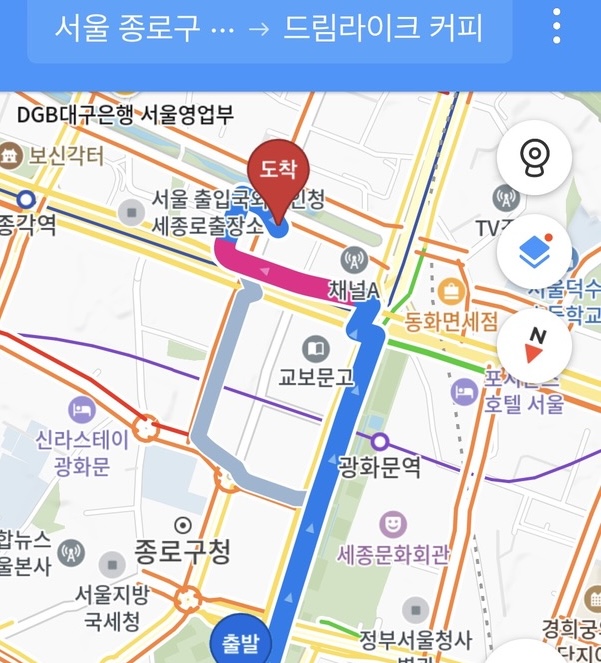Image resolution: width=601 pixels, height=663 pixels.
Task: Open the 세종문화회관 place marker
Action: (x=395, y=523)
